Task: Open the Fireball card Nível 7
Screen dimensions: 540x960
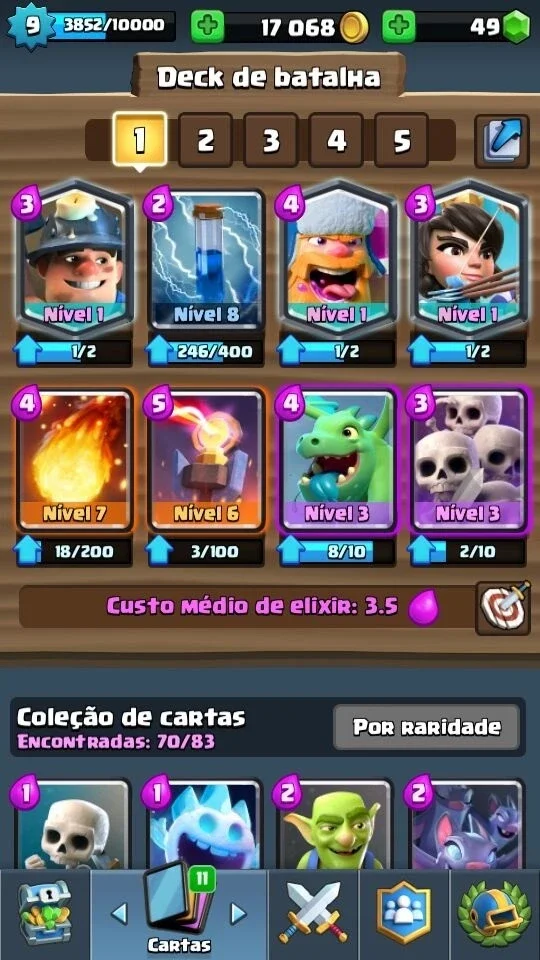Action: click(x=75, y=459)
